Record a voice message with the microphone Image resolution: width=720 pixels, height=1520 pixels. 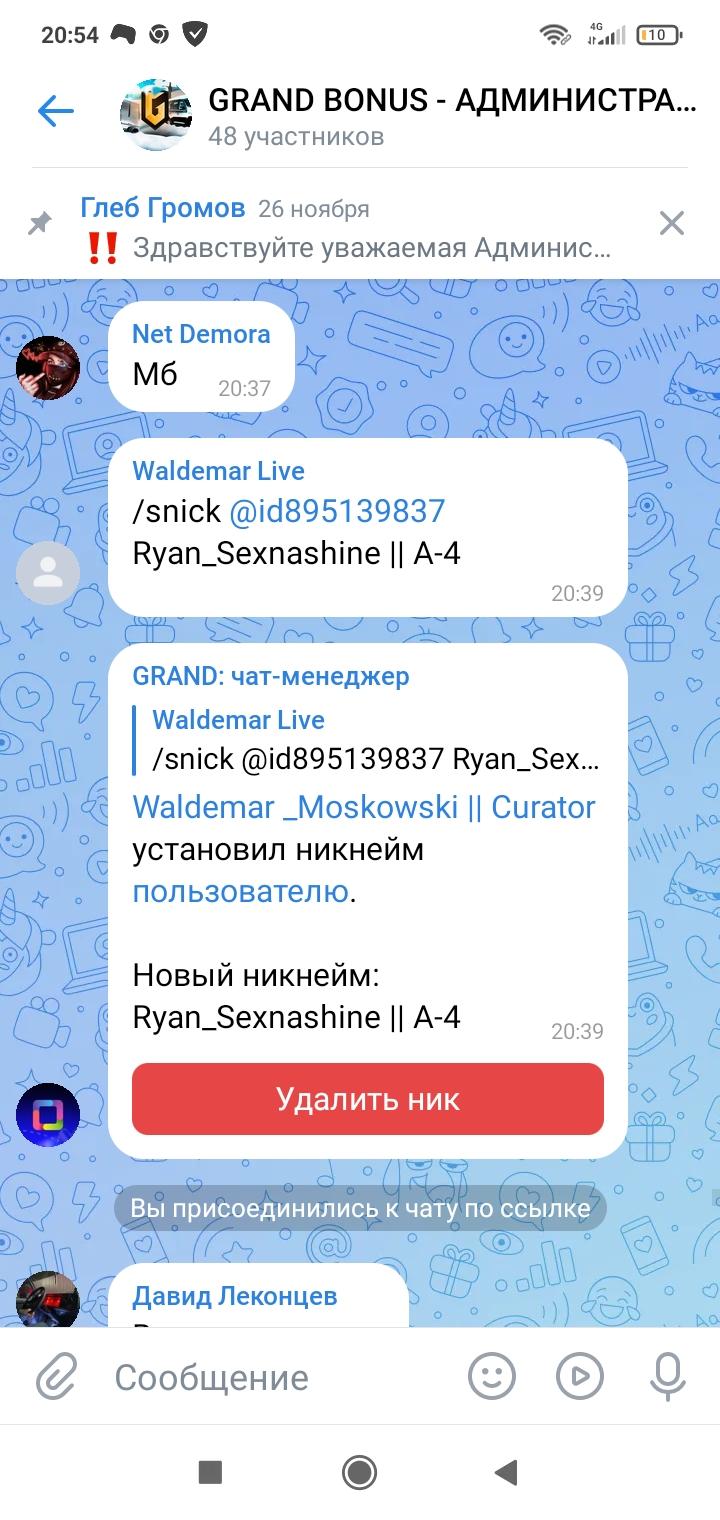(667, 1377)
